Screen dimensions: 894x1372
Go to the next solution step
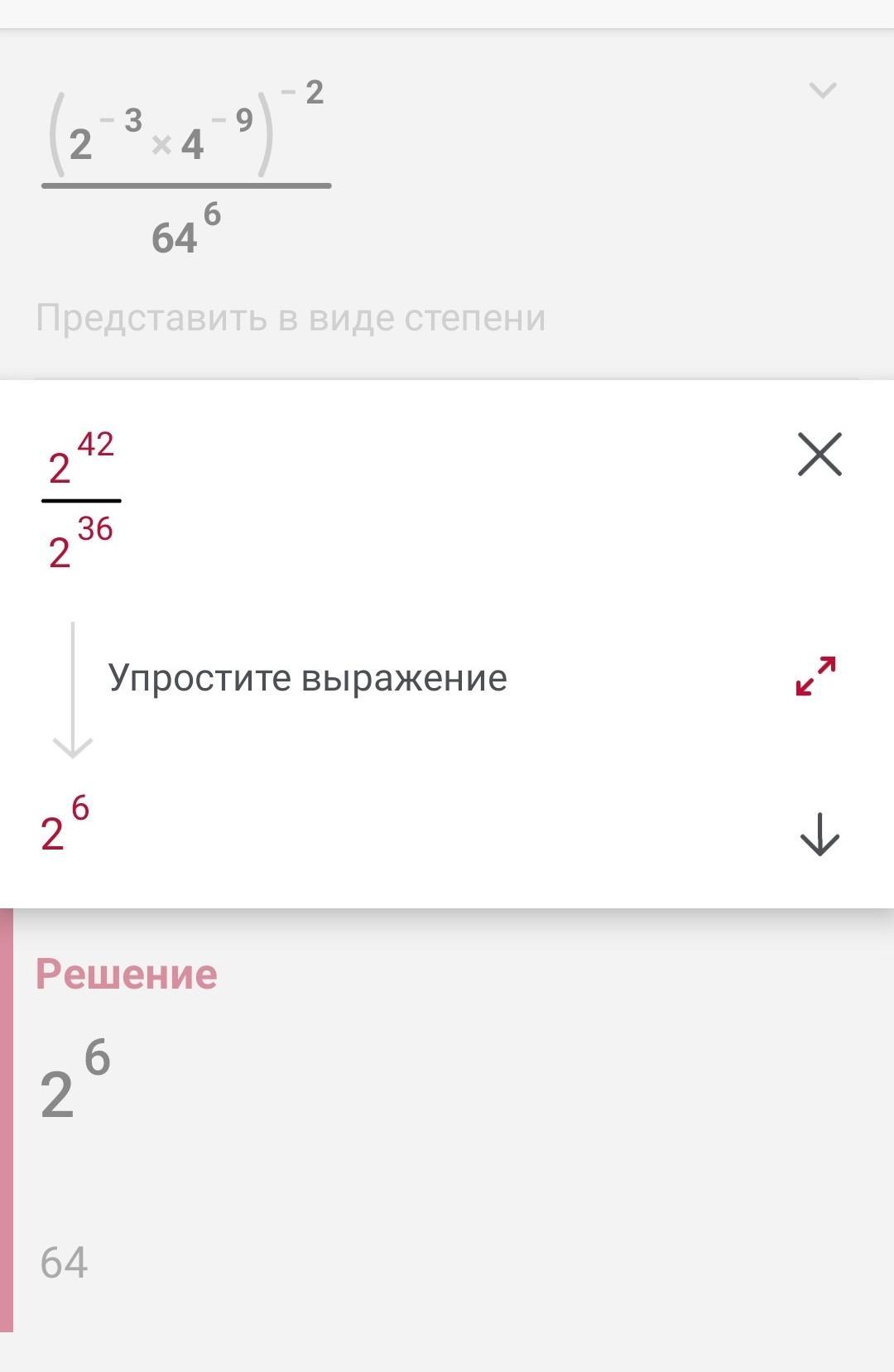(819, 834)
